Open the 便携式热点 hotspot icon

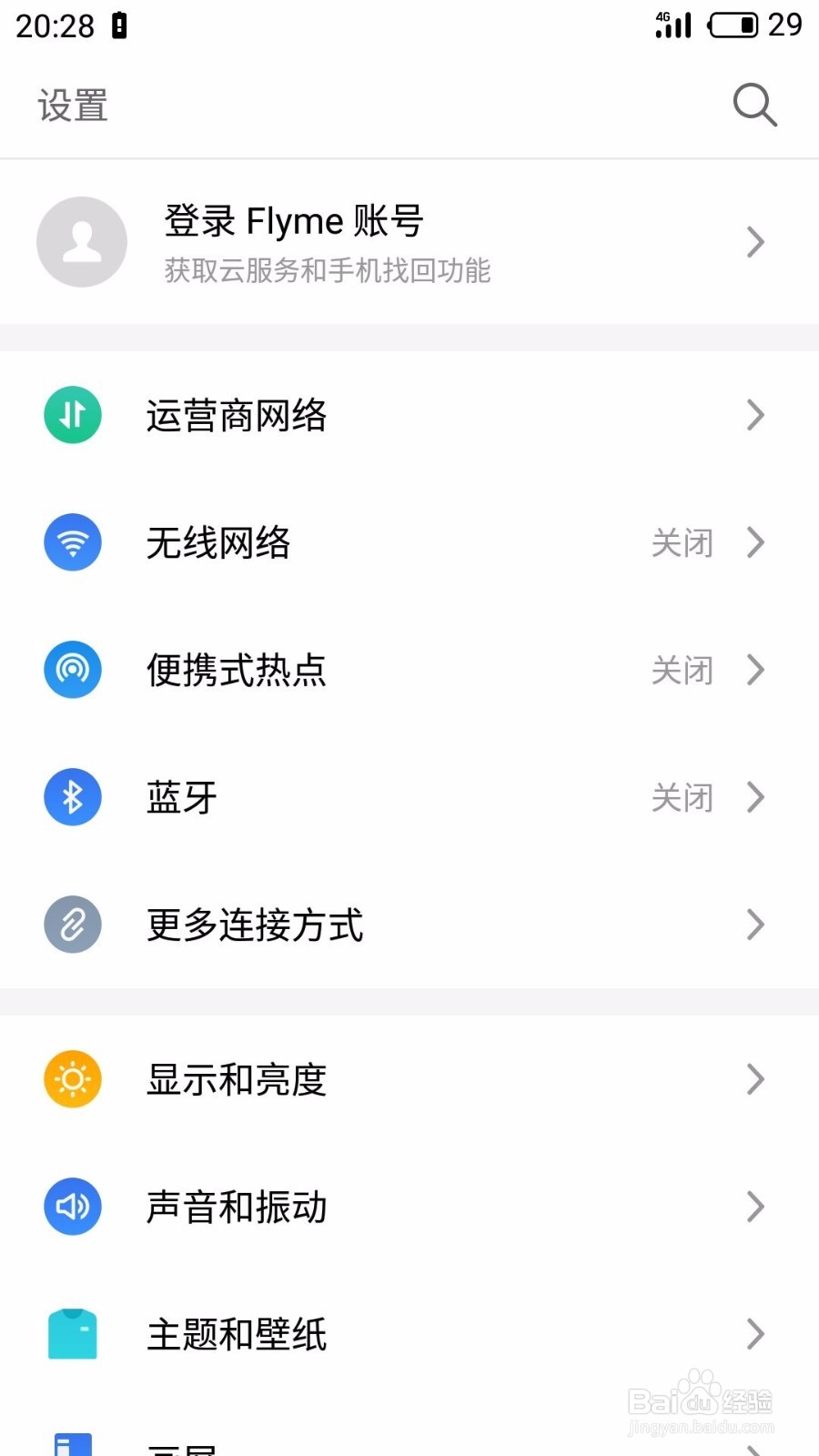pyautogui.click(x=72, y=670)
